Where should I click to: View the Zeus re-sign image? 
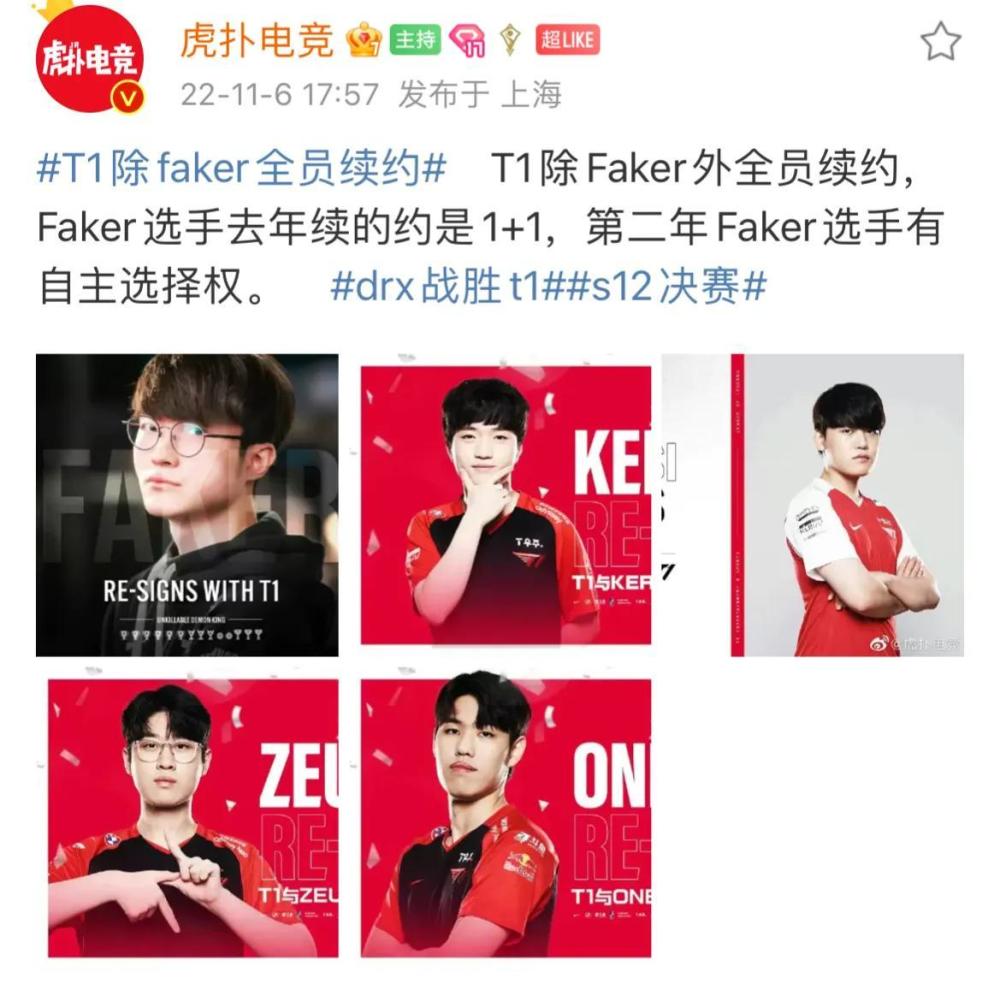(192, 817)
